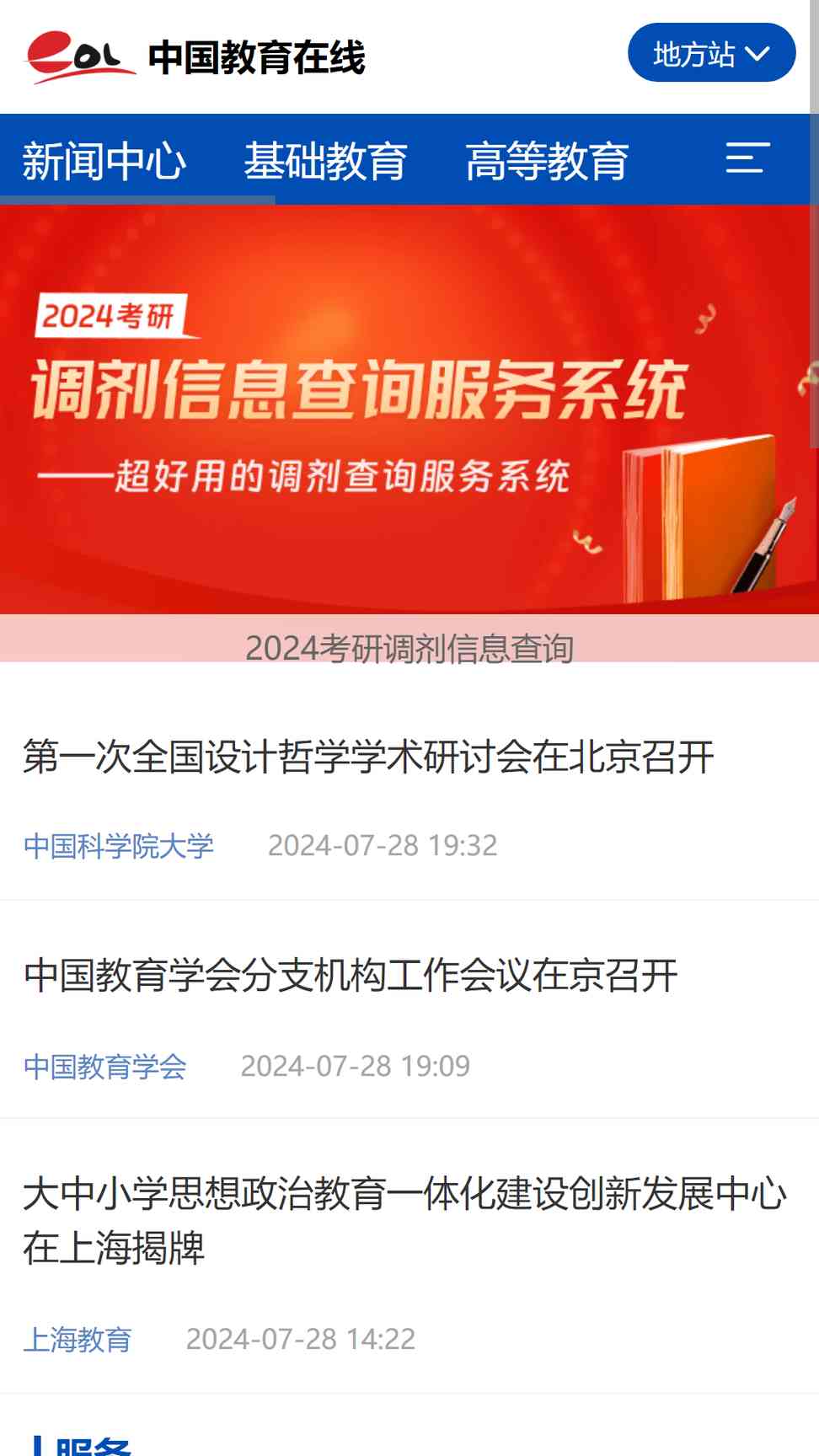The width and height of the screenshot is (819, 1456).
Task: Open article 中国教育学会分支机构工作会议在京召开
Action: click(351, 976)
